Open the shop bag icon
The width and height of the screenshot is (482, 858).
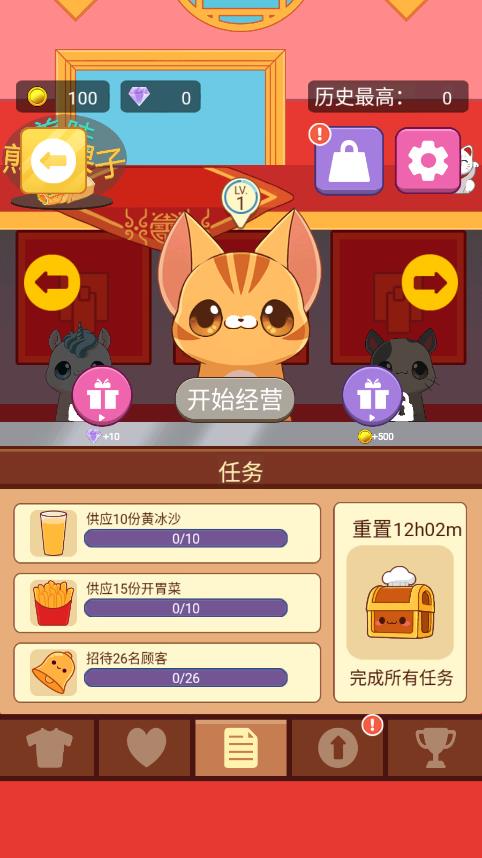[349, 160]
